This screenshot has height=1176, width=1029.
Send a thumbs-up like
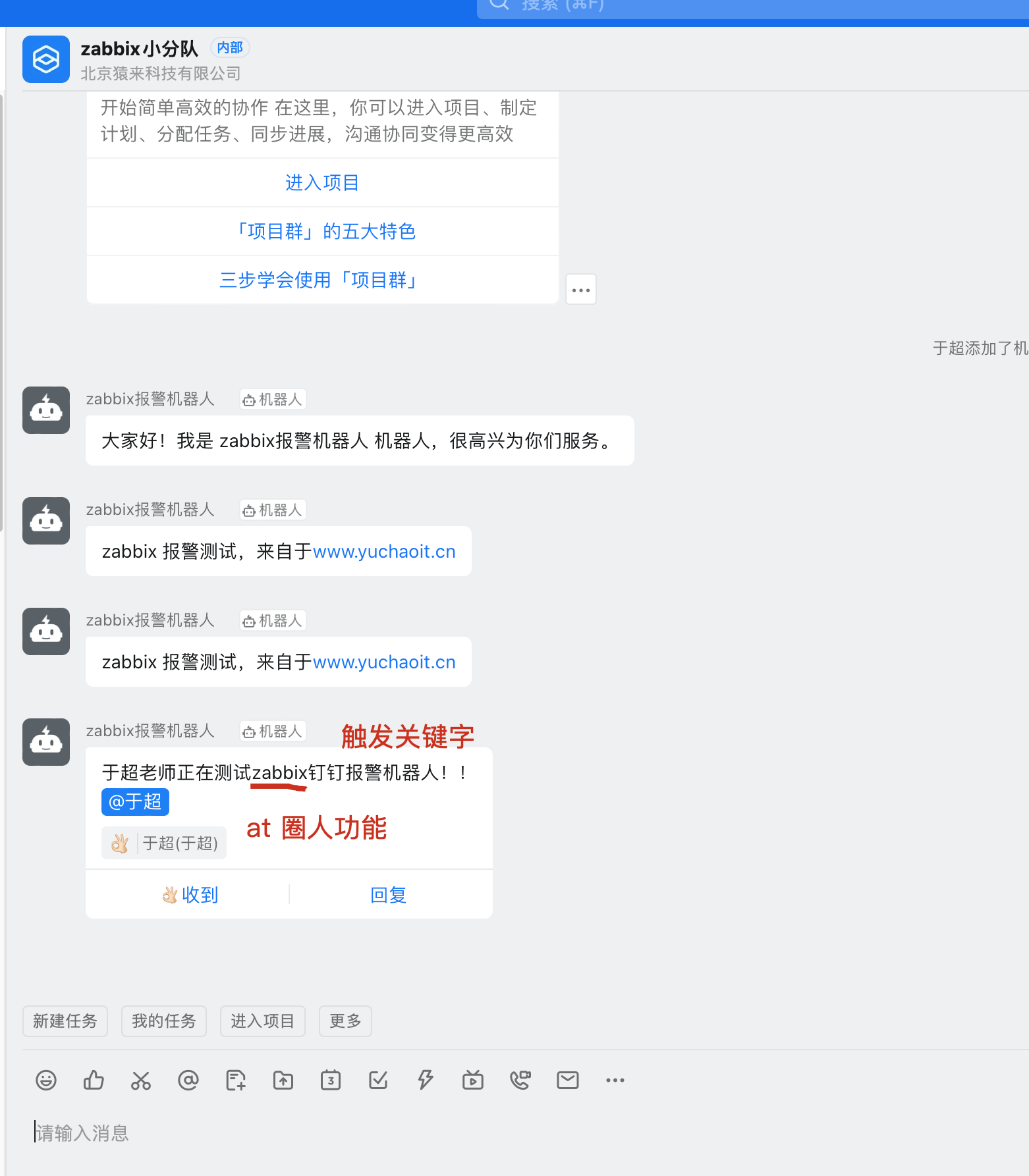(x=94, y=1080)
